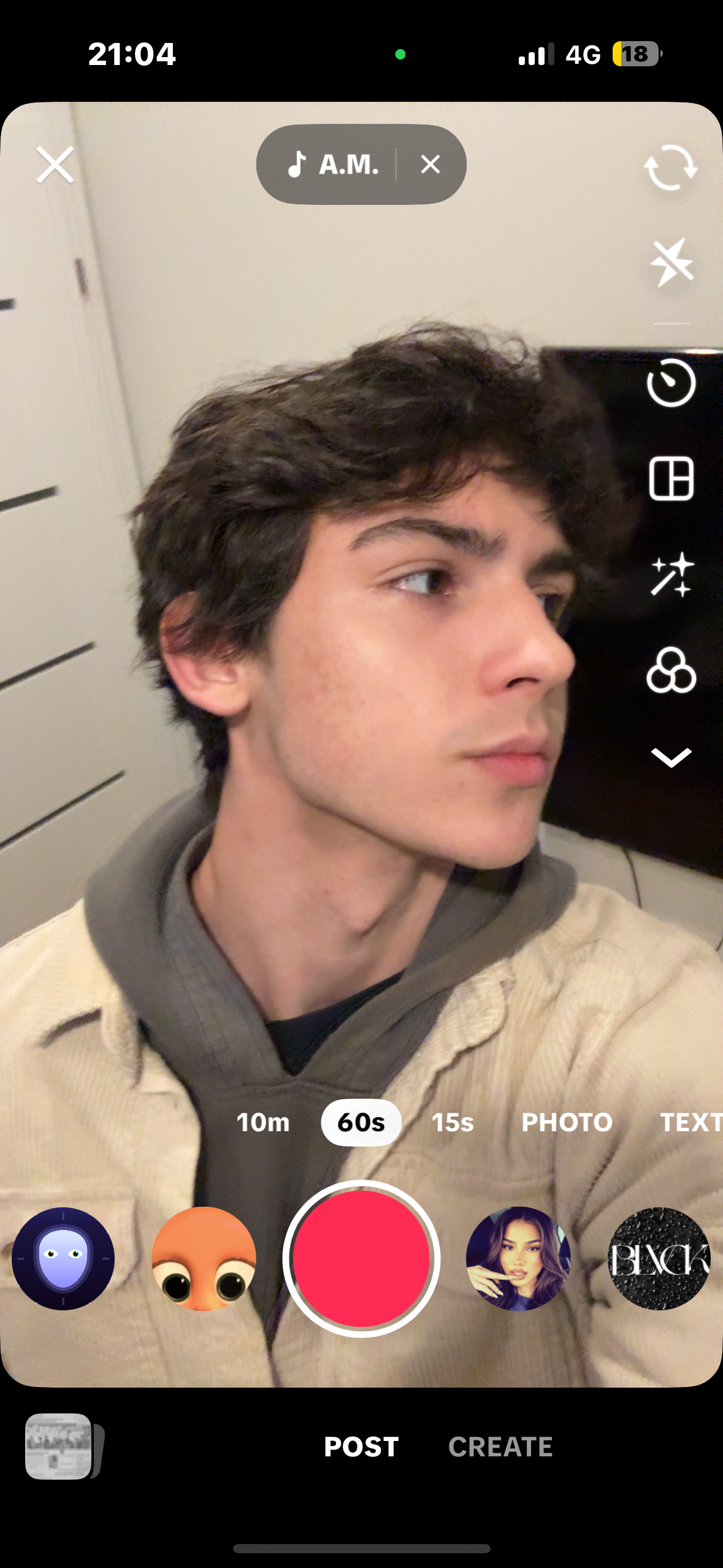This screenshot has height=1568, width=723.
Task: Start recording with the red button
Action: [361, 1259]
